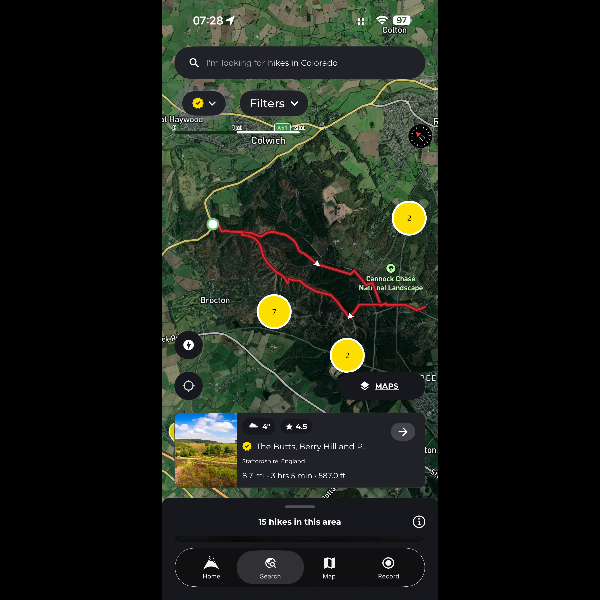The width and height of the screenshot is (600, 600).
Task: Tap the arrow on the trail card
Action: click(x=402, y=431)
